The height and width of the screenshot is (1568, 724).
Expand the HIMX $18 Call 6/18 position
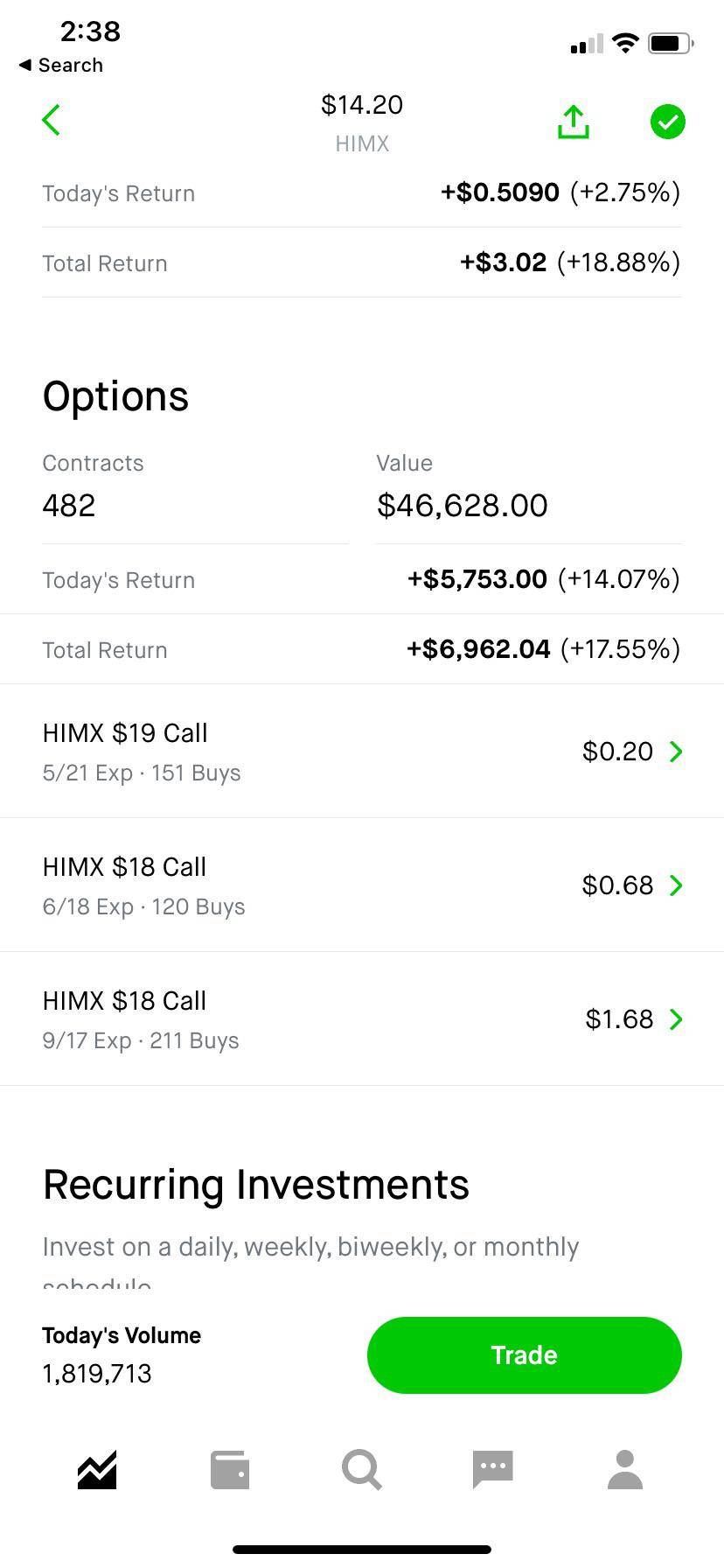(362, 885)
